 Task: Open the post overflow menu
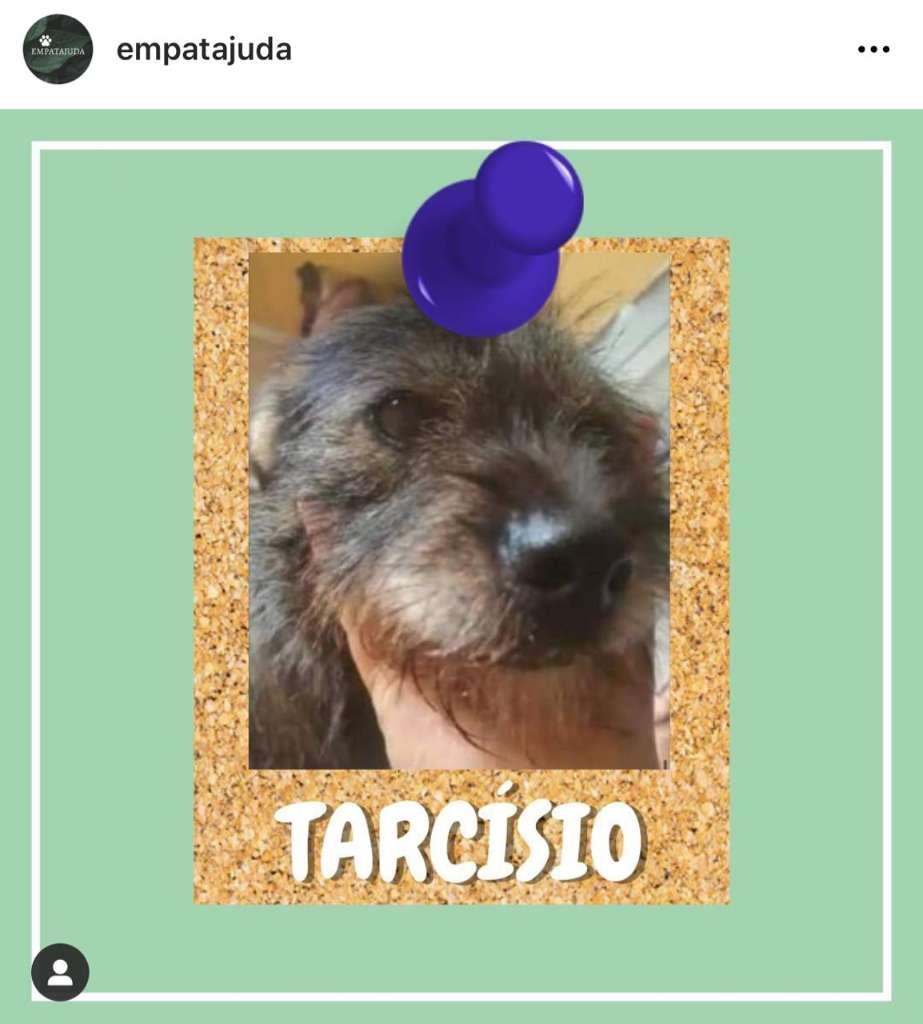[873, 50]
